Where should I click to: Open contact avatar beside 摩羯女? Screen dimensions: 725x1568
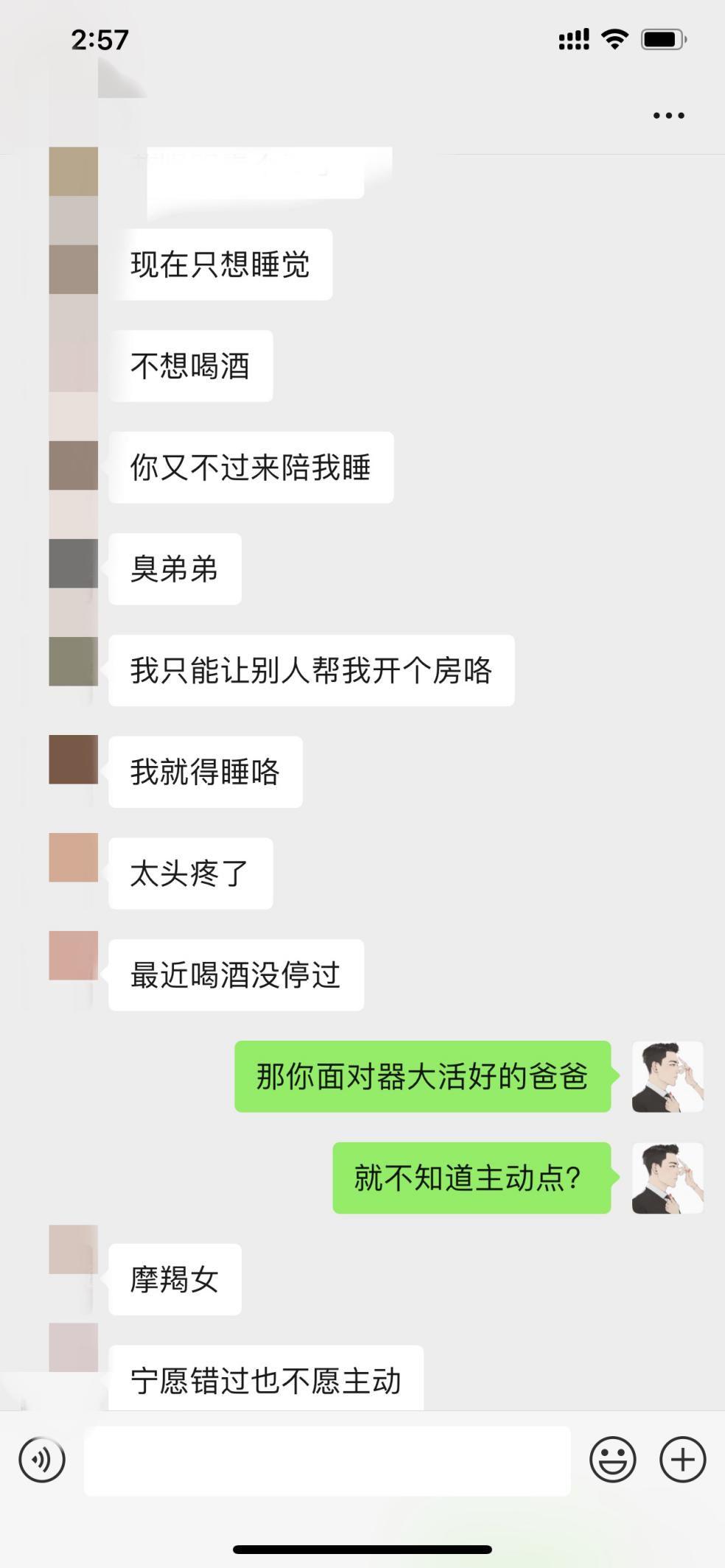pyautogui.click(x=74, y=1249)
